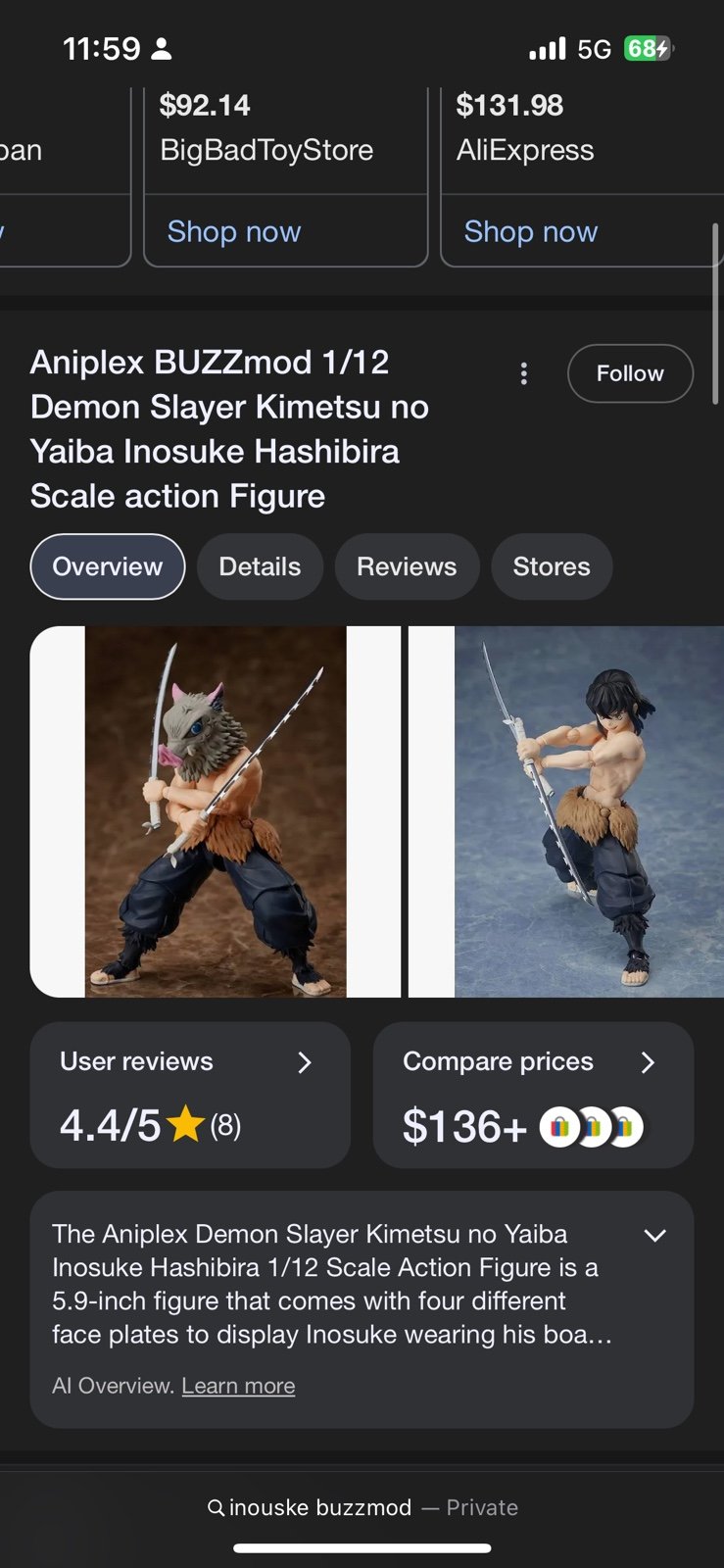724x1568 pixels.
Task: Switch to the Details tab
Action: click(x=260, y=566)
